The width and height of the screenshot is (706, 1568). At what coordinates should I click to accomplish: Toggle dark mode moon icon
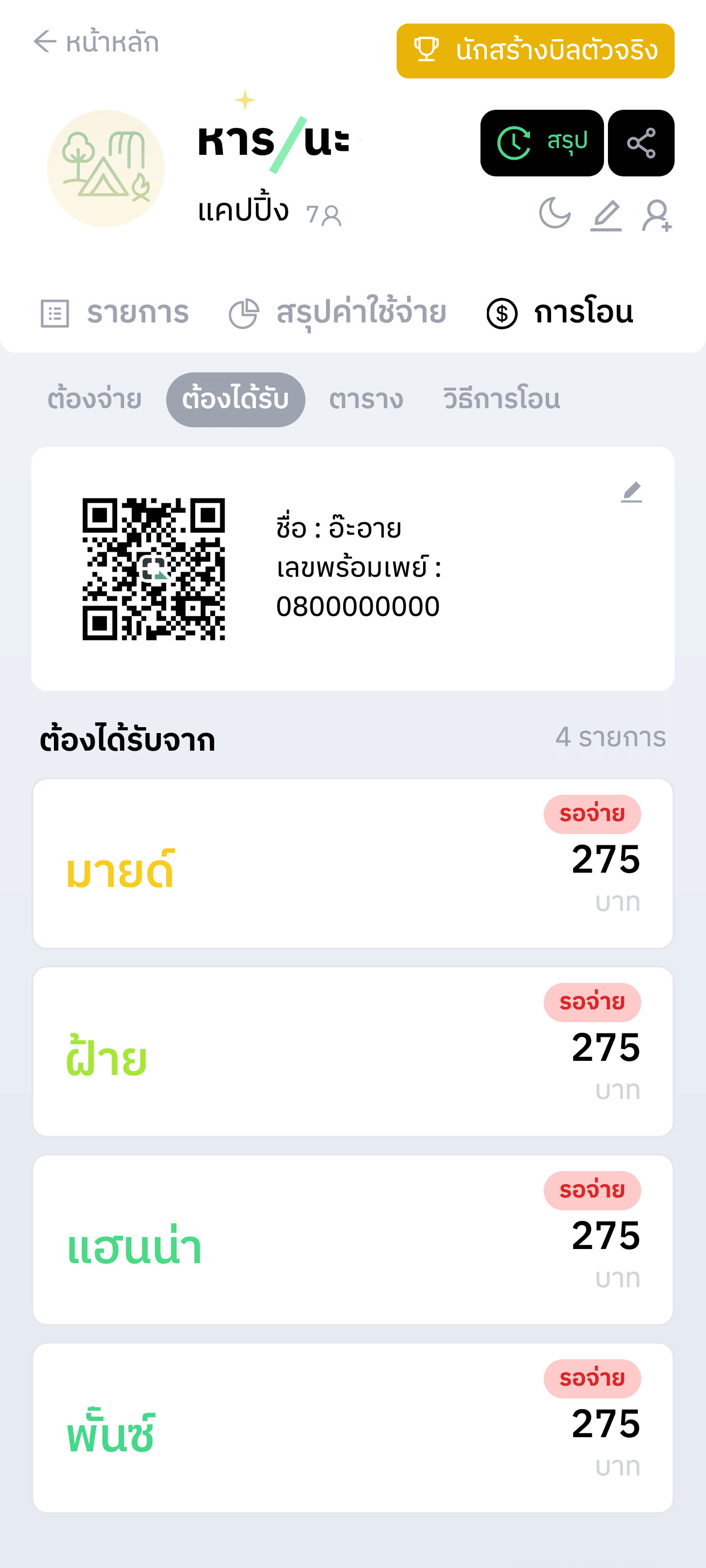555,214
